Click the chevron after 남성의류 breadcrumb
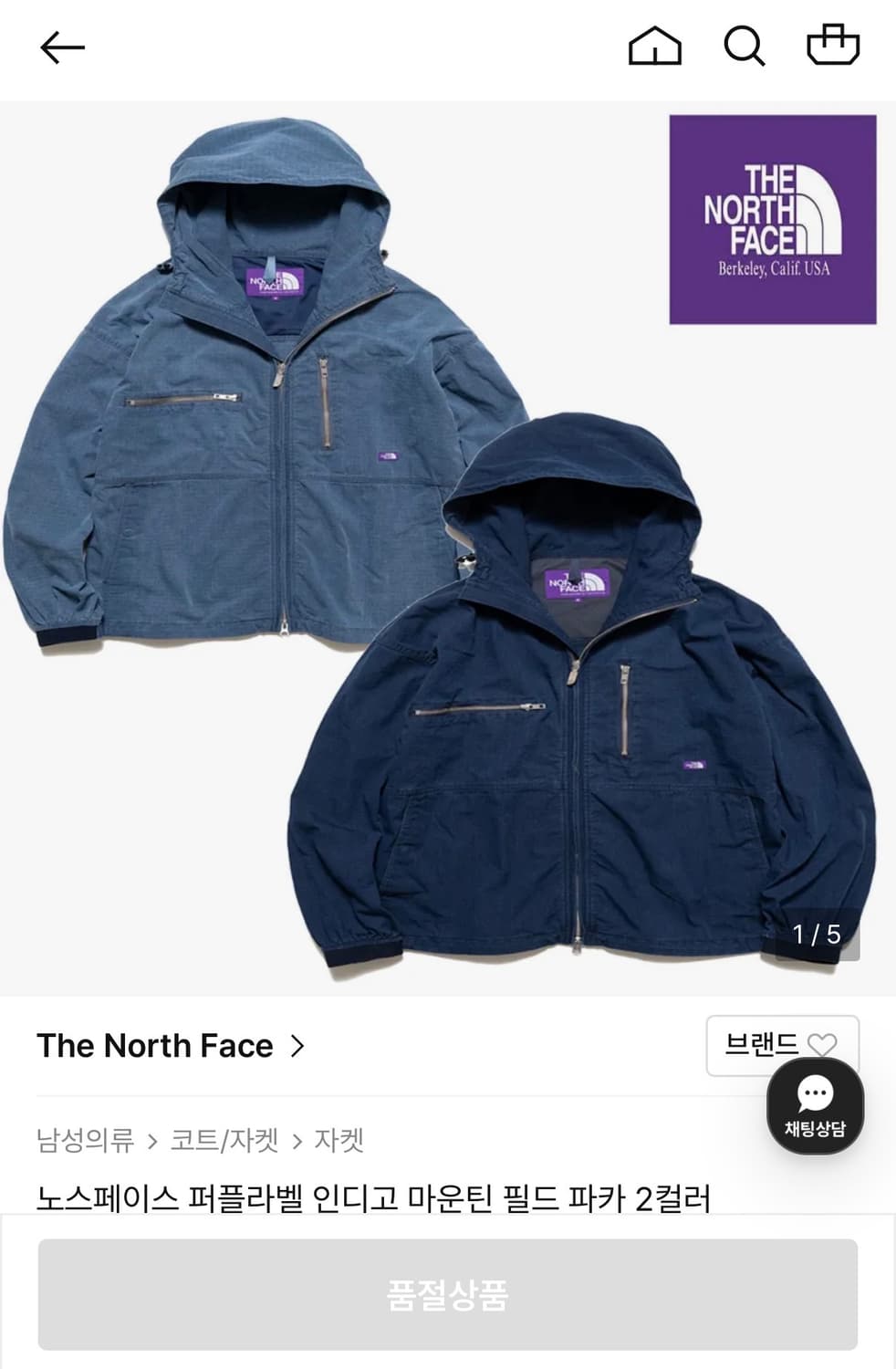The width and height of the screenshot is (896, 1369). click(x=151, y=1140)
